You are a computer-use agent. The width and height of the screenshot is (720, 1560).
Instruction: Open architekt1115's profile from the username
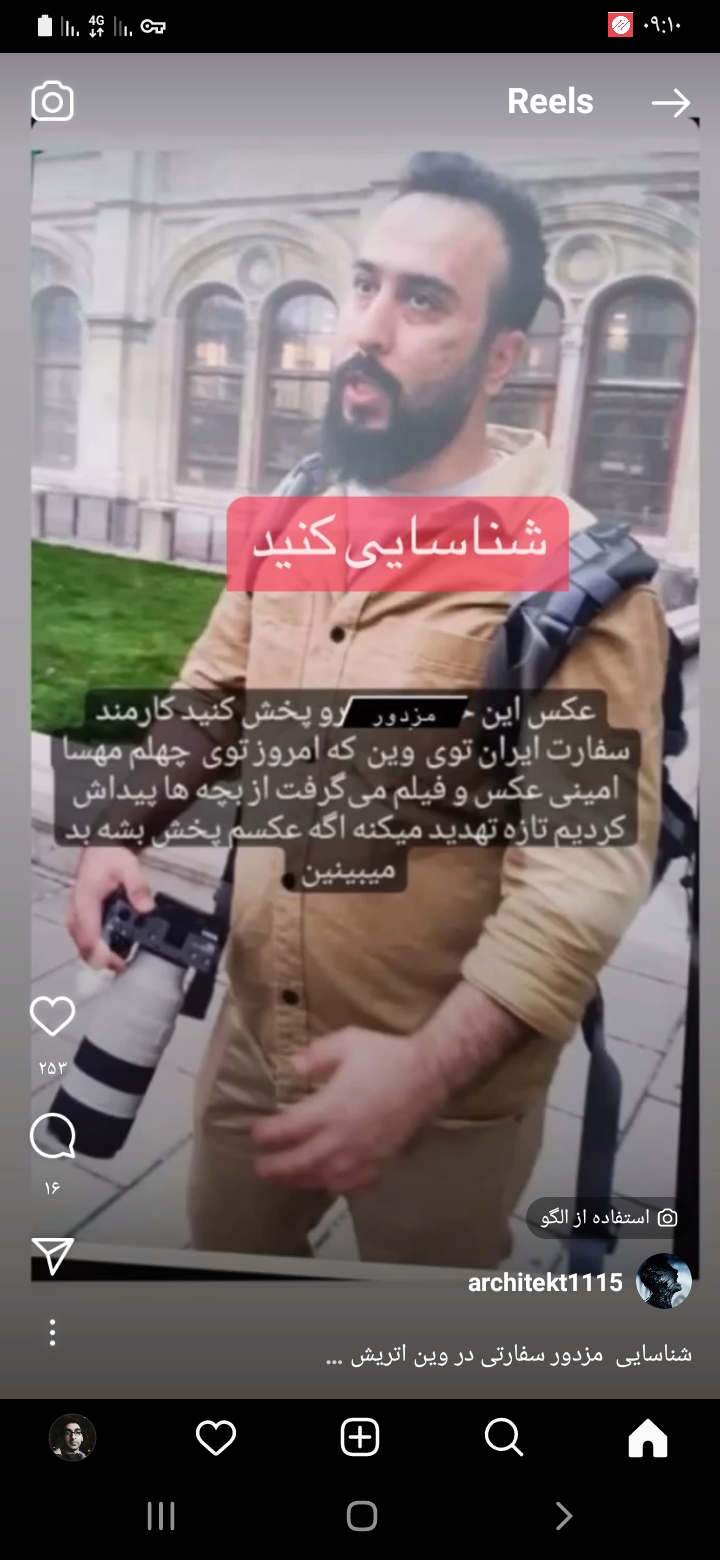545,1282
